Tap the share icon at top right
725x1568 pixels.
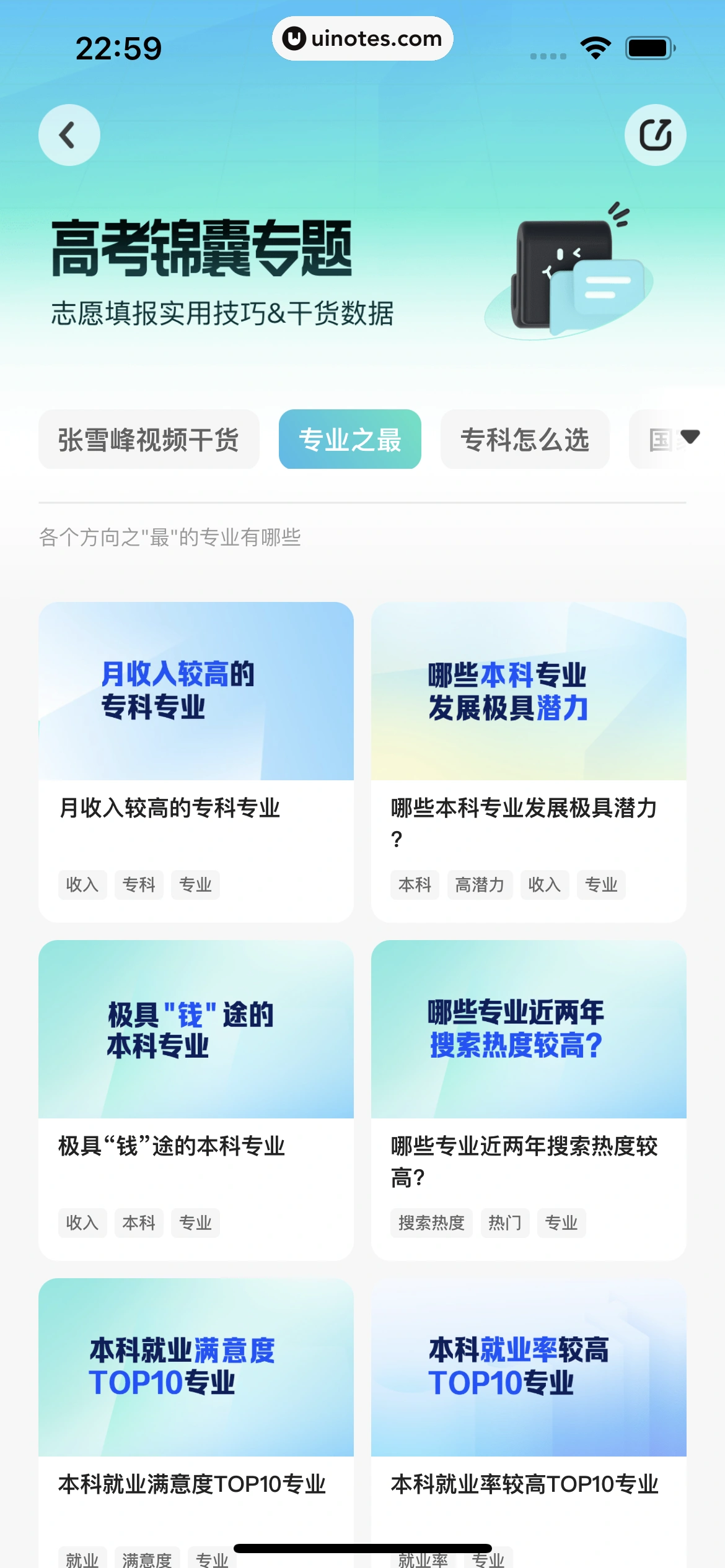656,134
